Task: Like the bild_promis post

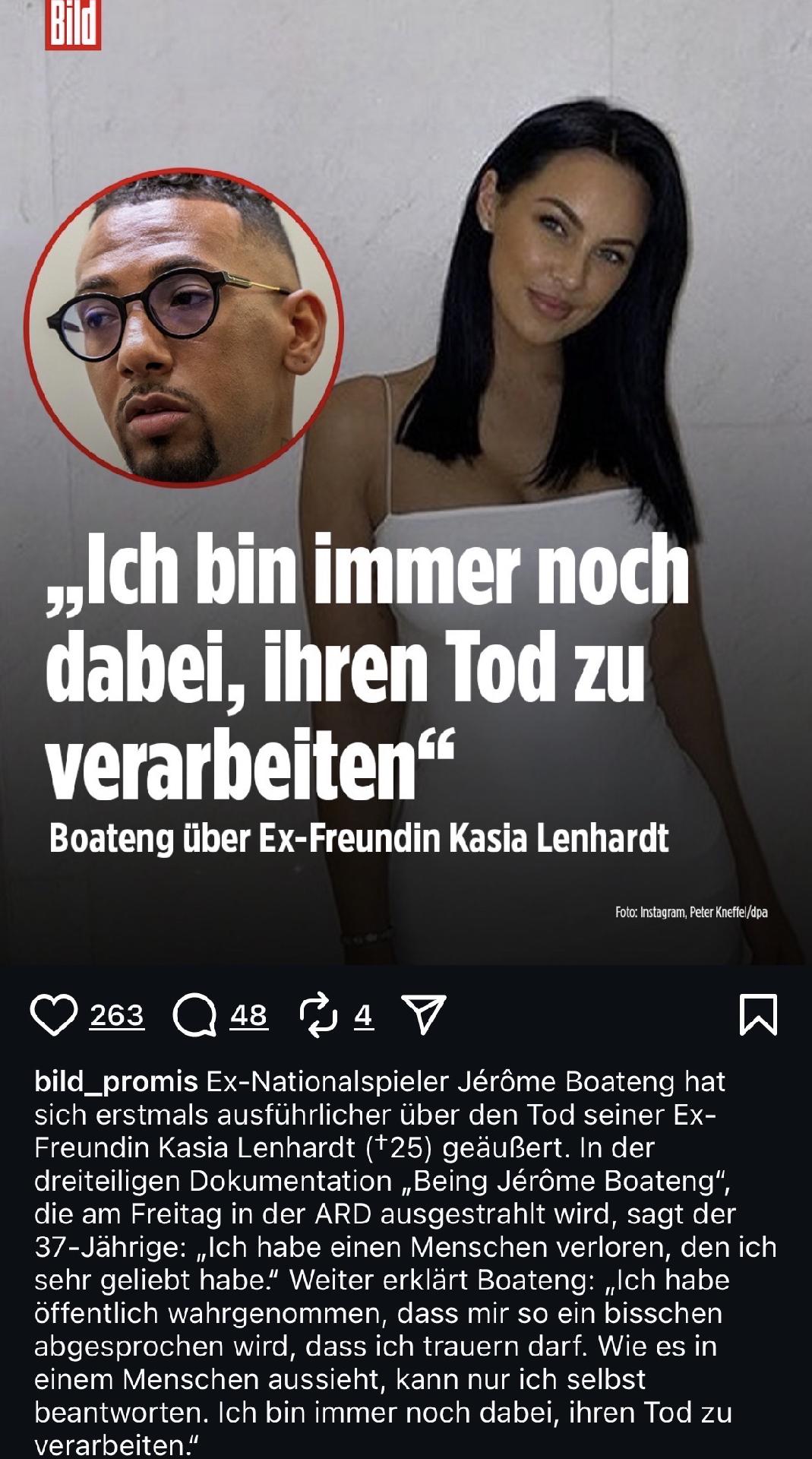Action: click(x=54, y=1015)
